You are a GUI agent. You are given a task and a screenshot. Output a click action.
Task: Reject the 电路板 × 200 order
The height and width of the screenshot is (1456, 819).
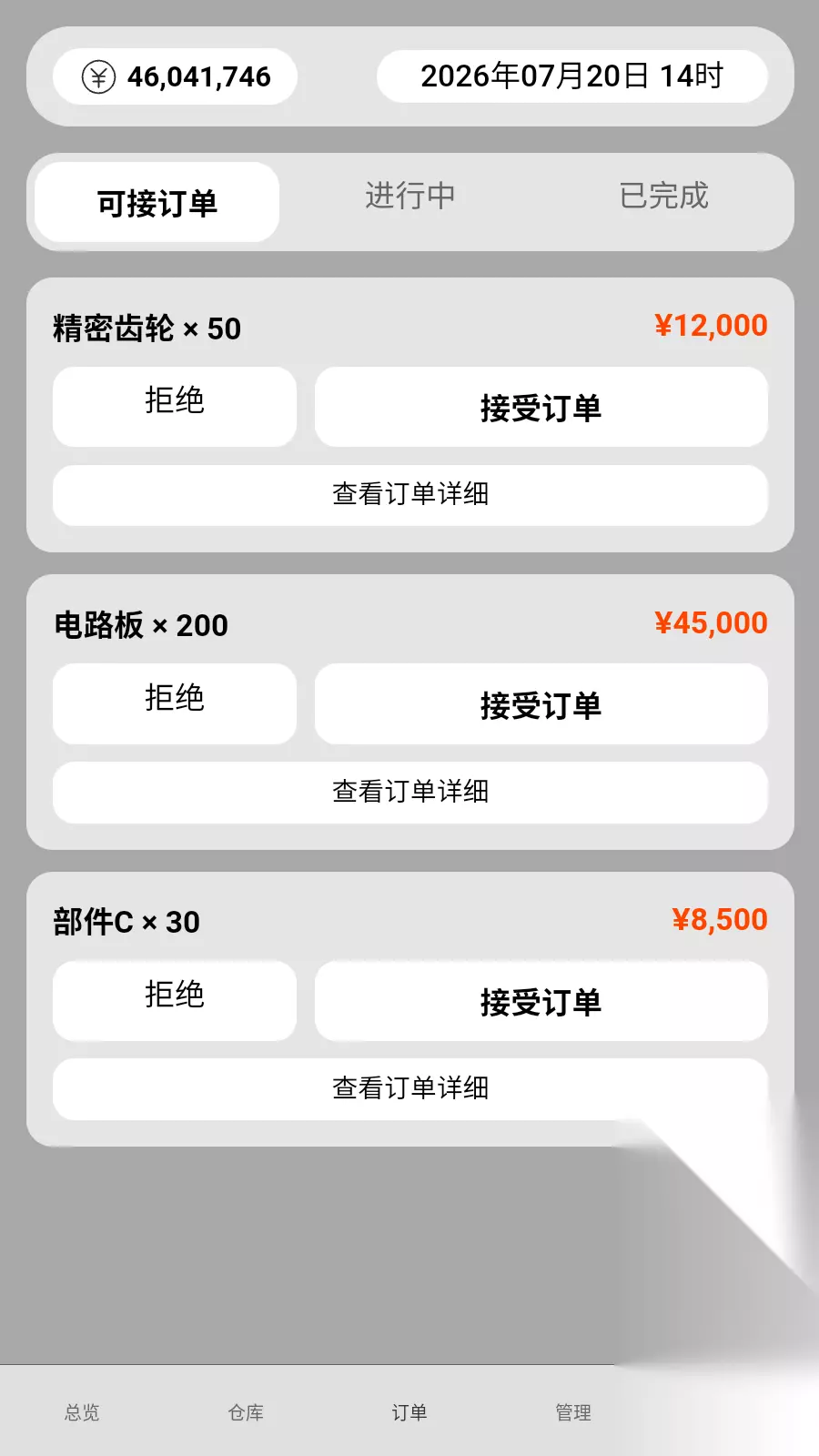pos(175,704)
